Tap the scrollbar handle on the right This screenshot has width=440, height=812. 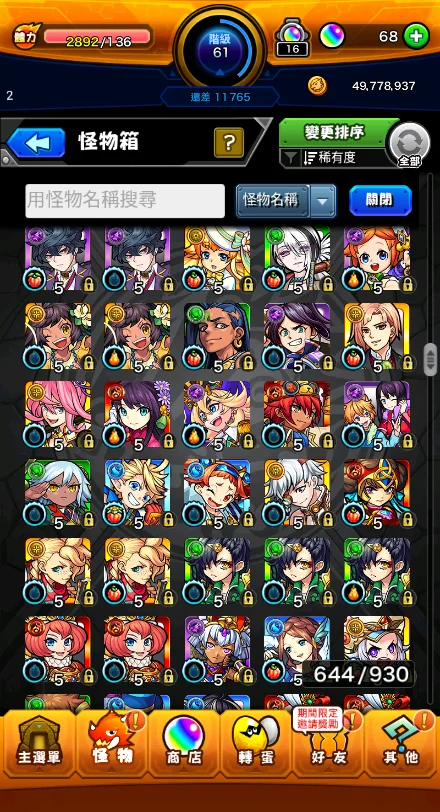430,359
